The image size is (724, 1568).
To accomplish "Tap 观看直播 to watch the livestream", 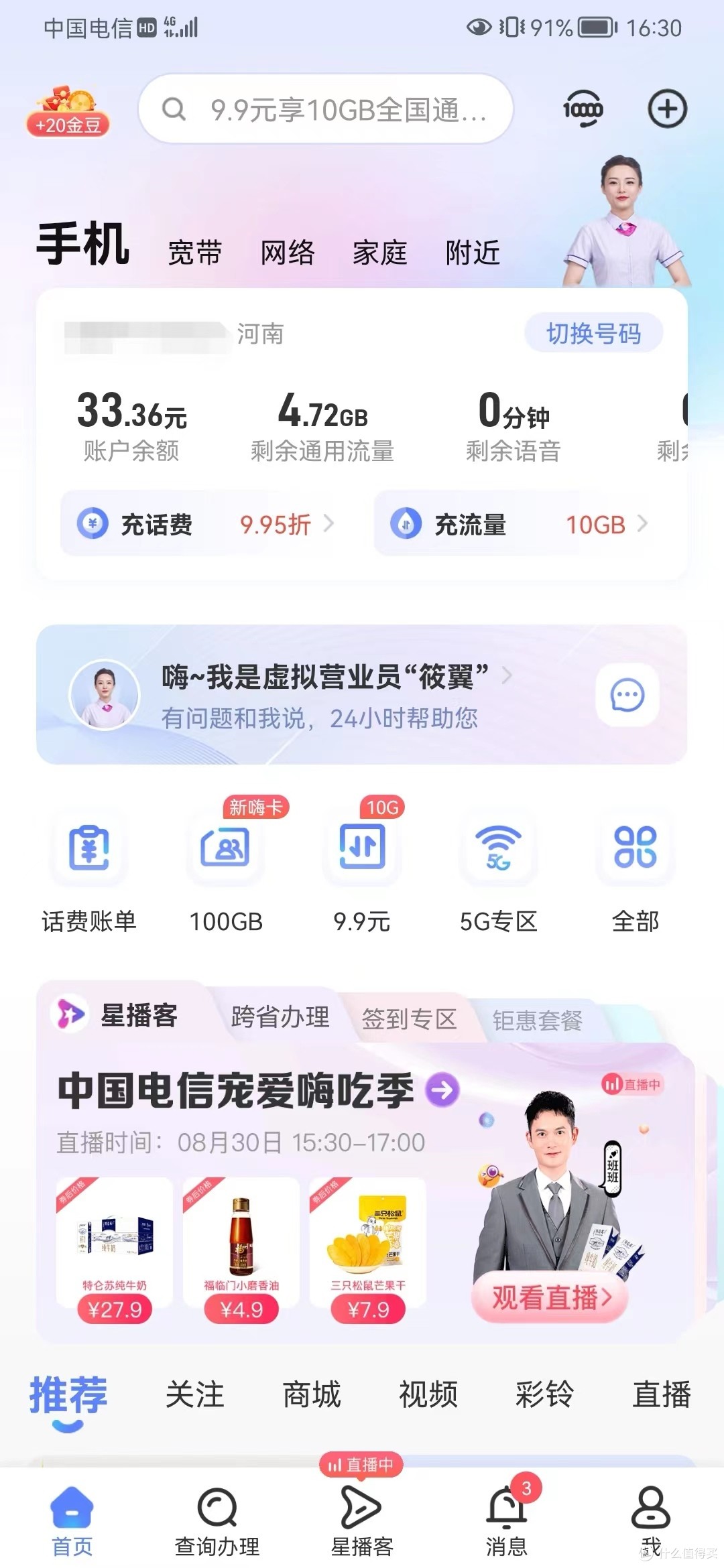I will (550, 1297).
